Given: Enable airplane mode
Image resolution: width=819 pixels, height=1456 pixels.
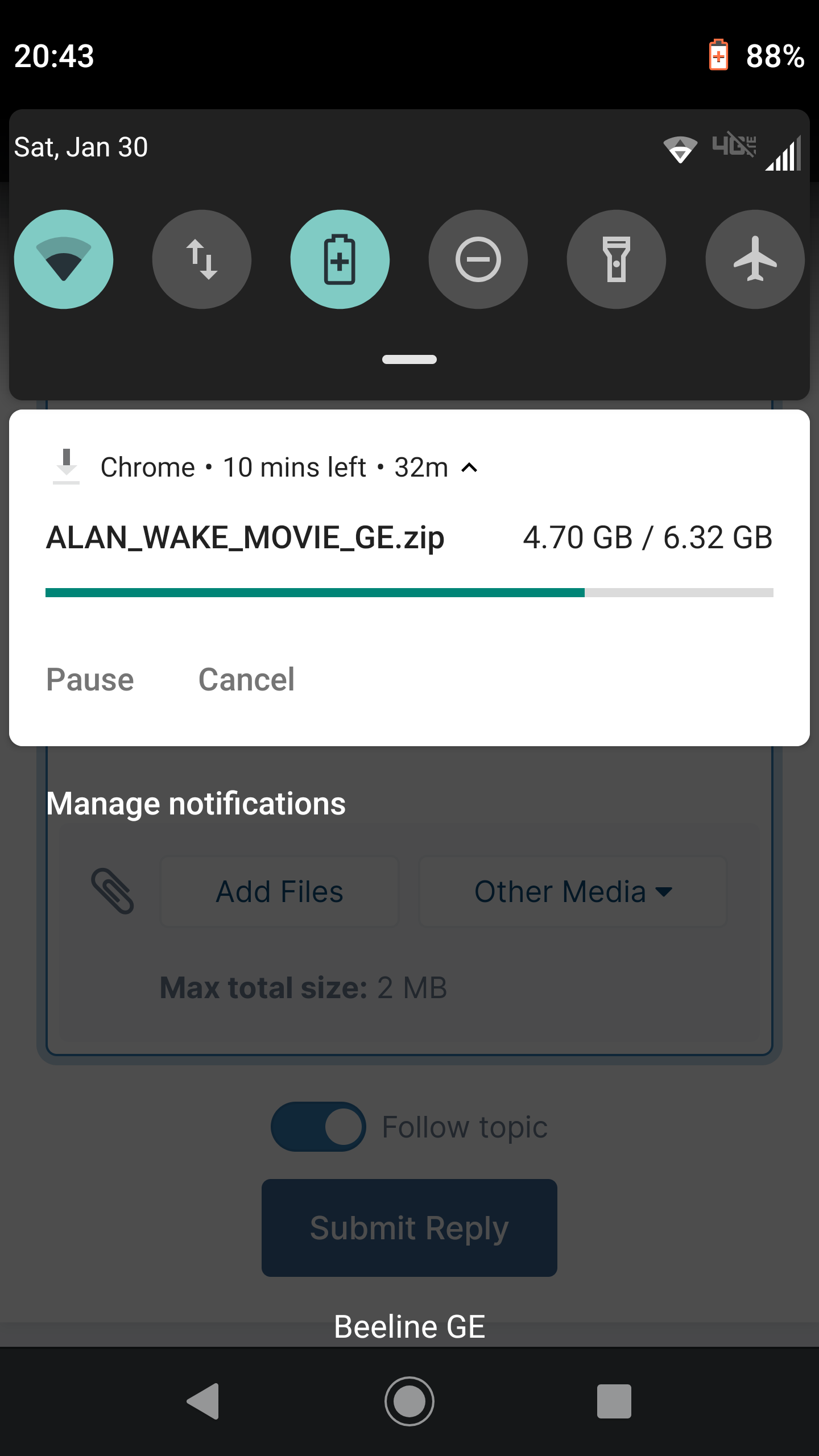Looking at the screenshot, I should pyautogui.click(x=755, y=259).
